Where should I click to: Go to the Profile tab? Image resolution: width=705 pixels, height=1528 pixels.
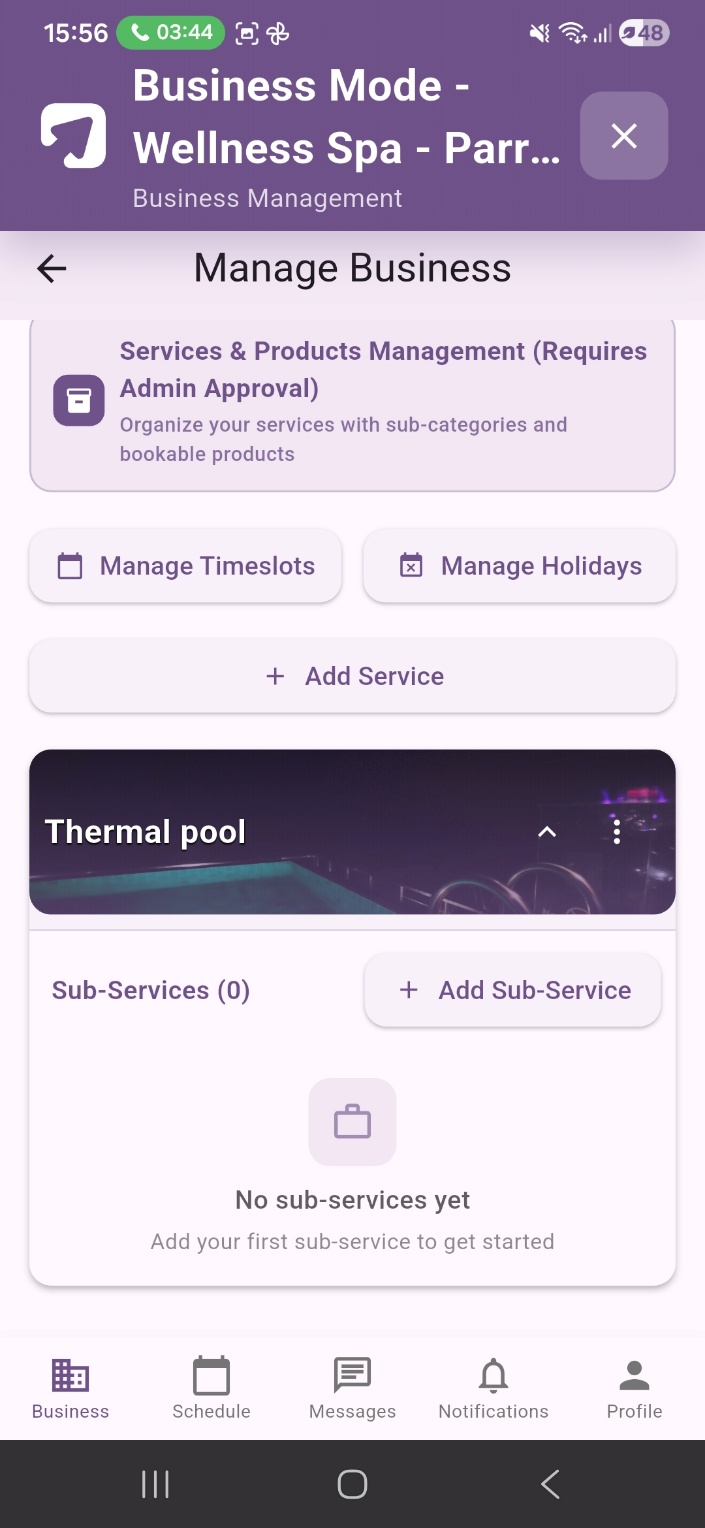point(634,1389)
